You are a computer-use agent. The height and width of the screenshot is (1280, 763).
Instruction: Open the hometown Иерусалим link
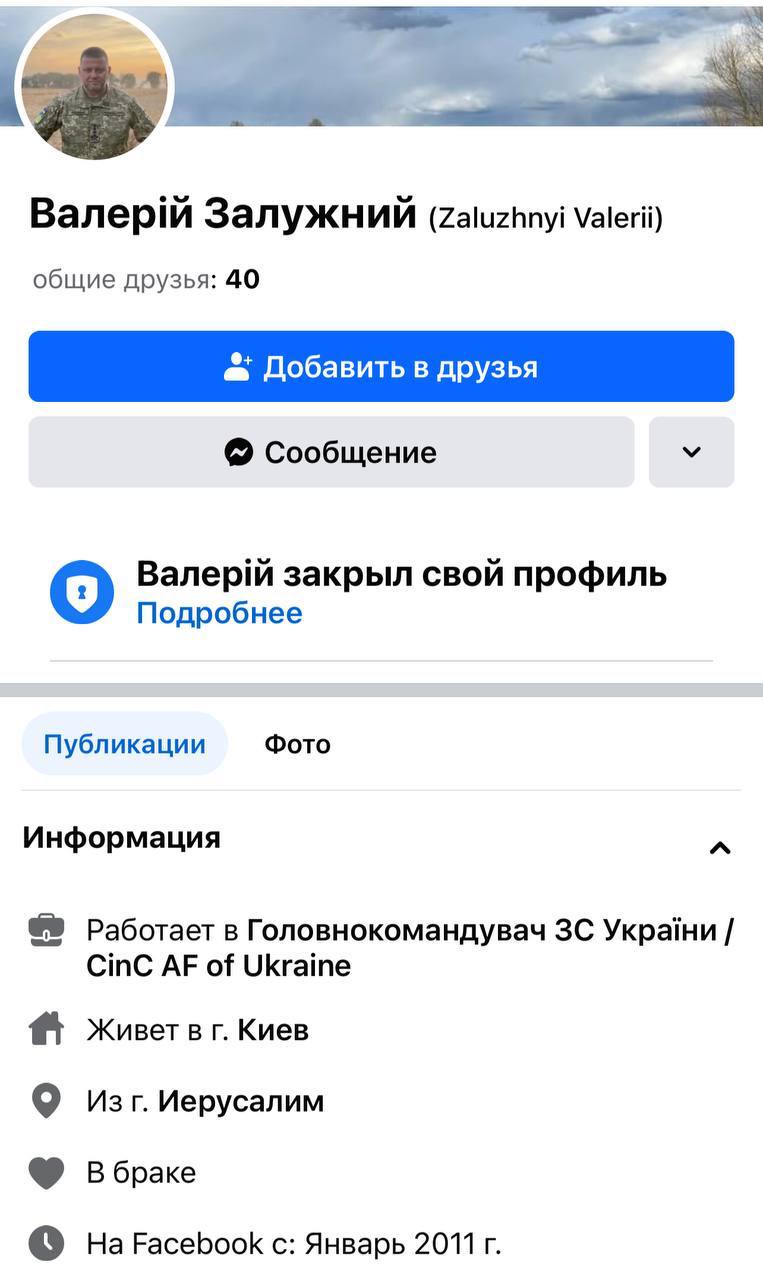pos(241,1102)
